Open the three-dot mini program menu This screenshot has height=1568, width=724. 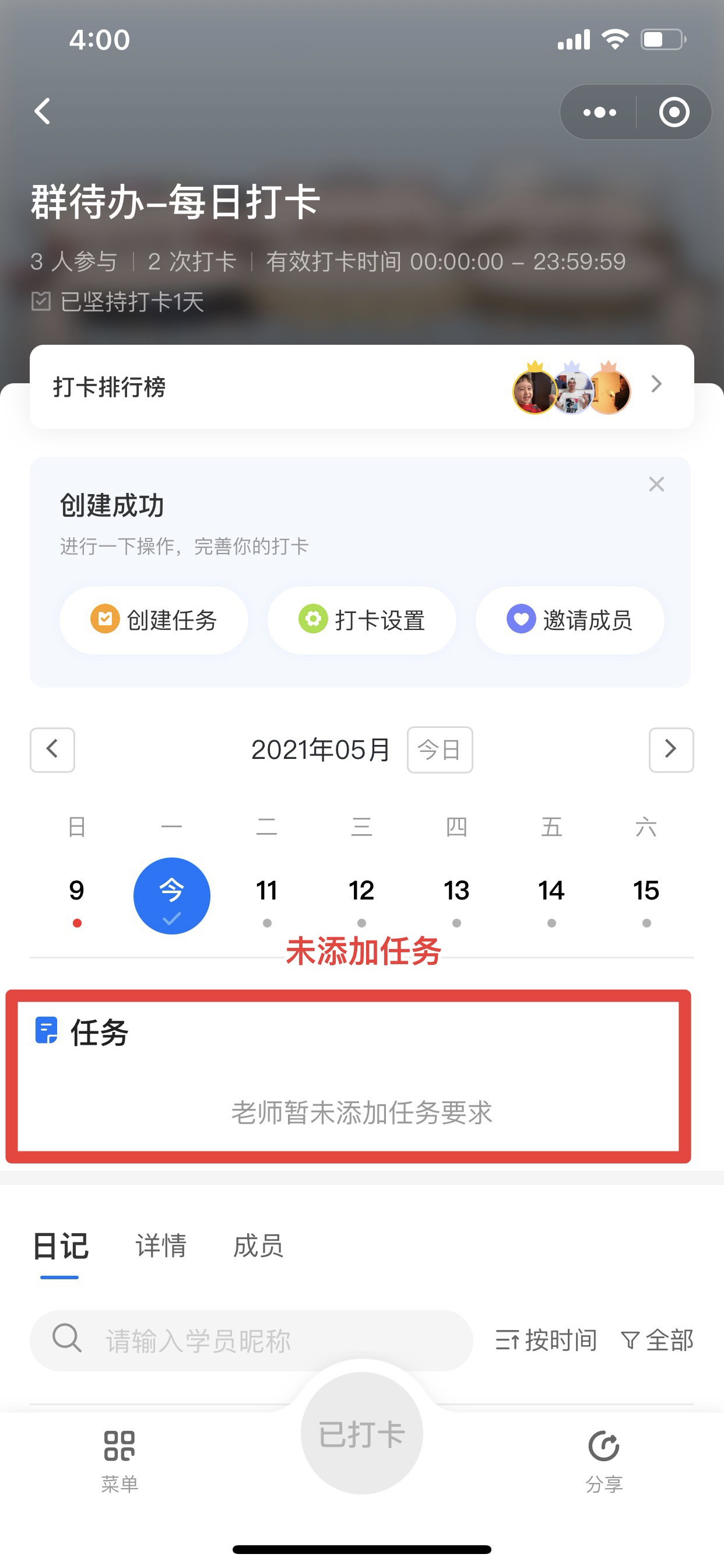coord(599,112)
